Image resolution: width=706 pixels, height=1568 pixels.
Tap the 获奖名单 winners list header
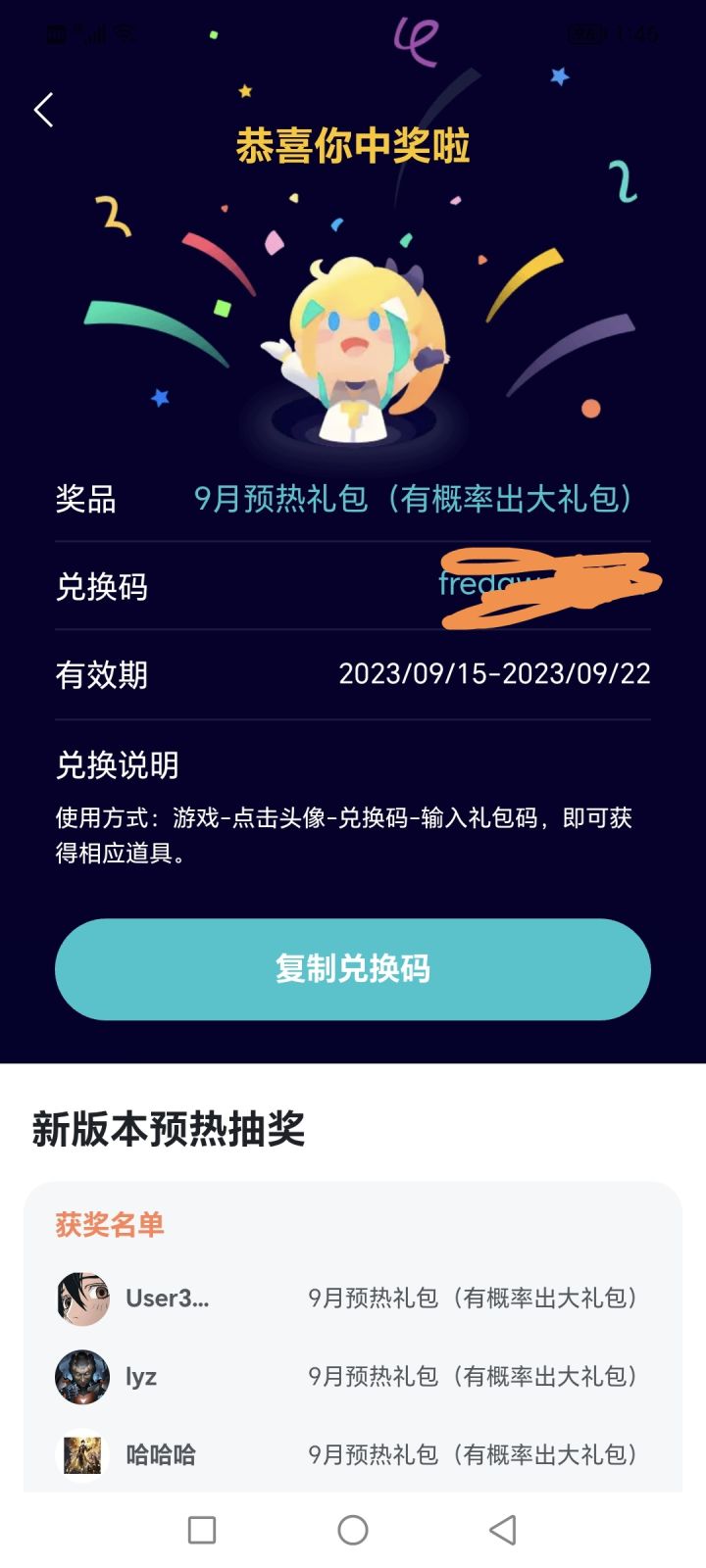pos(109,1227)
